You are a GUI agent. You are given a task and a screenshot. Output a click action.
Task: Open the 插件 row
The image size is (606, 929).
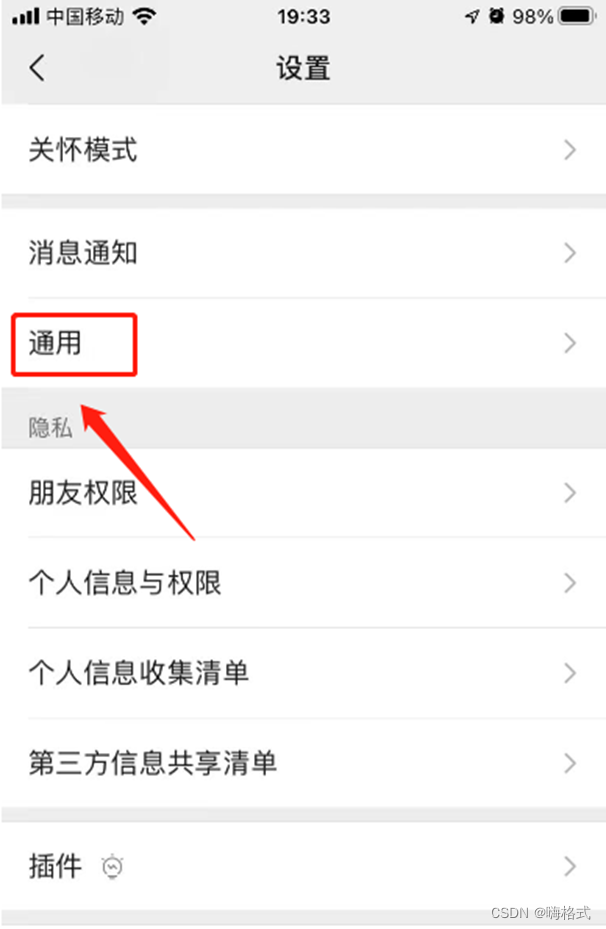pos(300,866)
